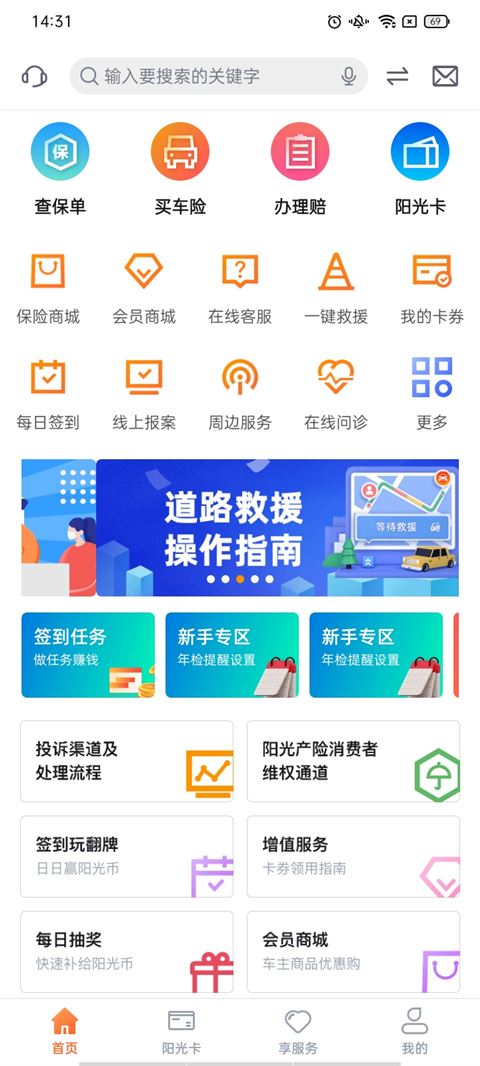Start voice search with the microphone
Image resolution: width=480 pixels, height=1066 pixels.
tap(349, 76)
